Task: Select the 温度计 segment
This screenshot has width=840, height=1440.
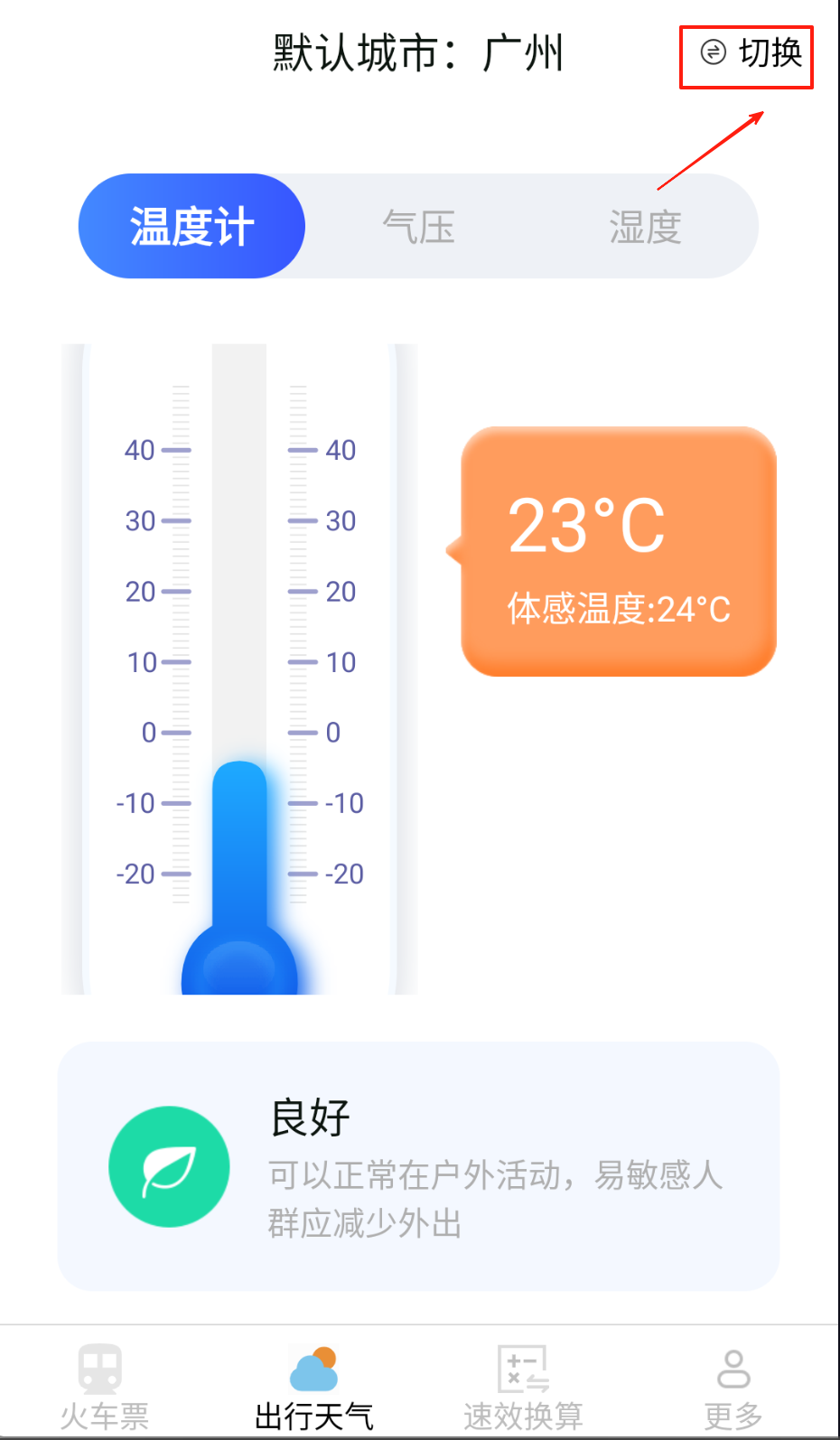Action: point(191,226)
